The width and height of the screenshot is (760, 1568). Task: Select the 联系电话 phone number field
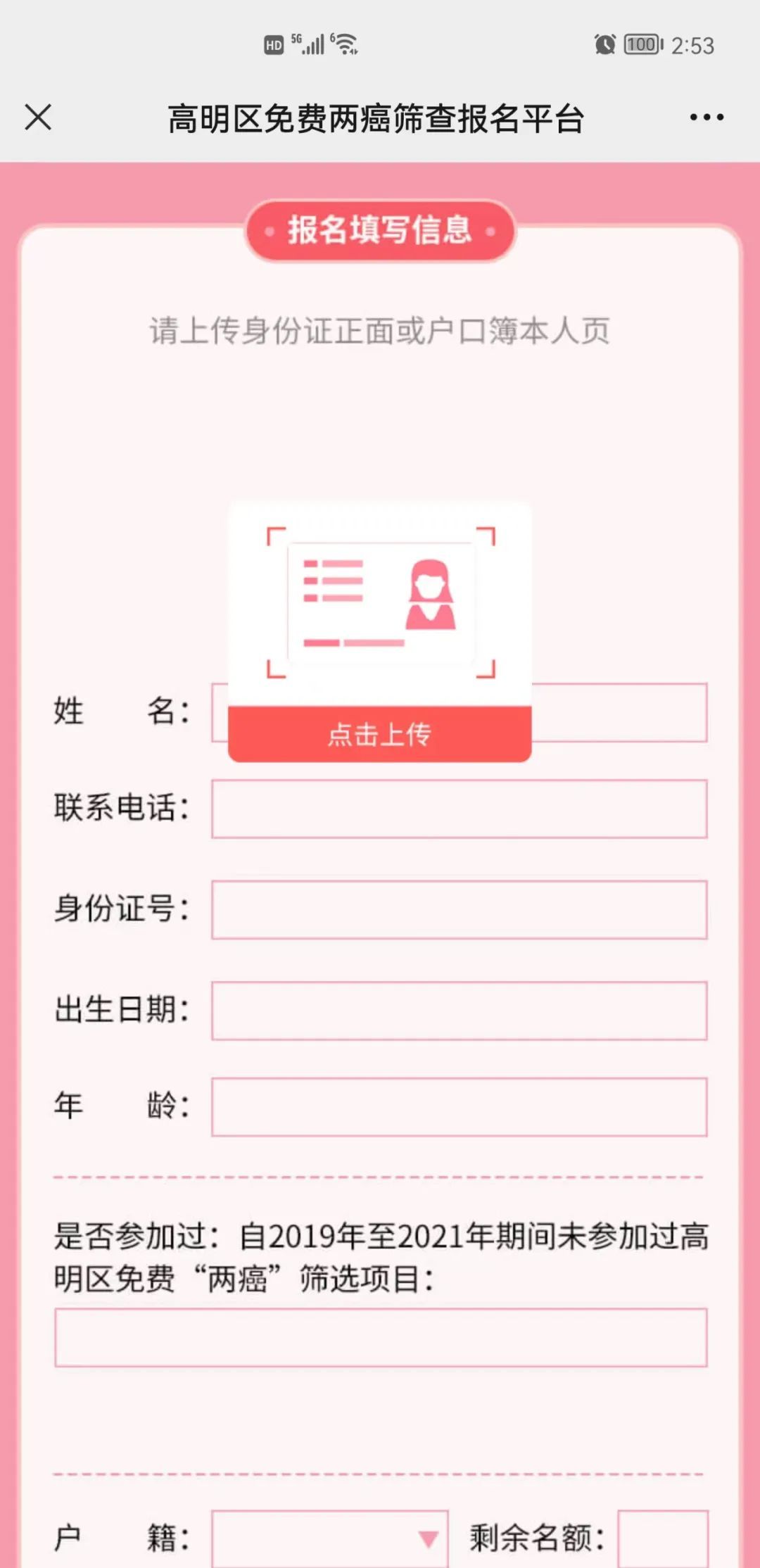[459, 809]
